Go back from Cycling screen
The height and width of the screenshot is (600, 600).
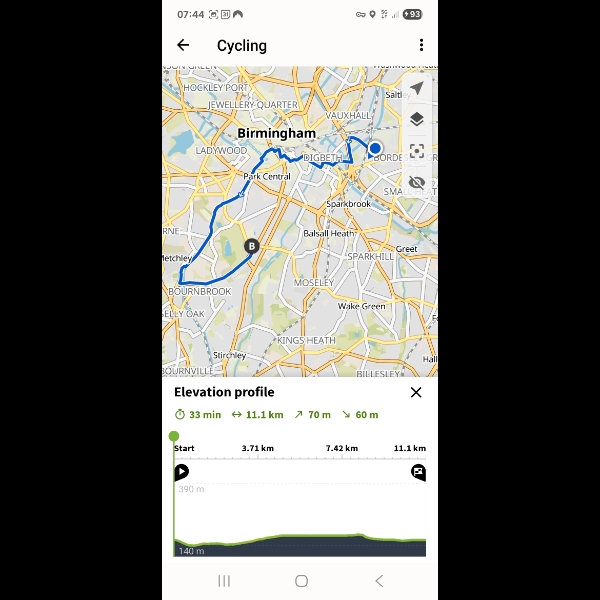point(183,45)
